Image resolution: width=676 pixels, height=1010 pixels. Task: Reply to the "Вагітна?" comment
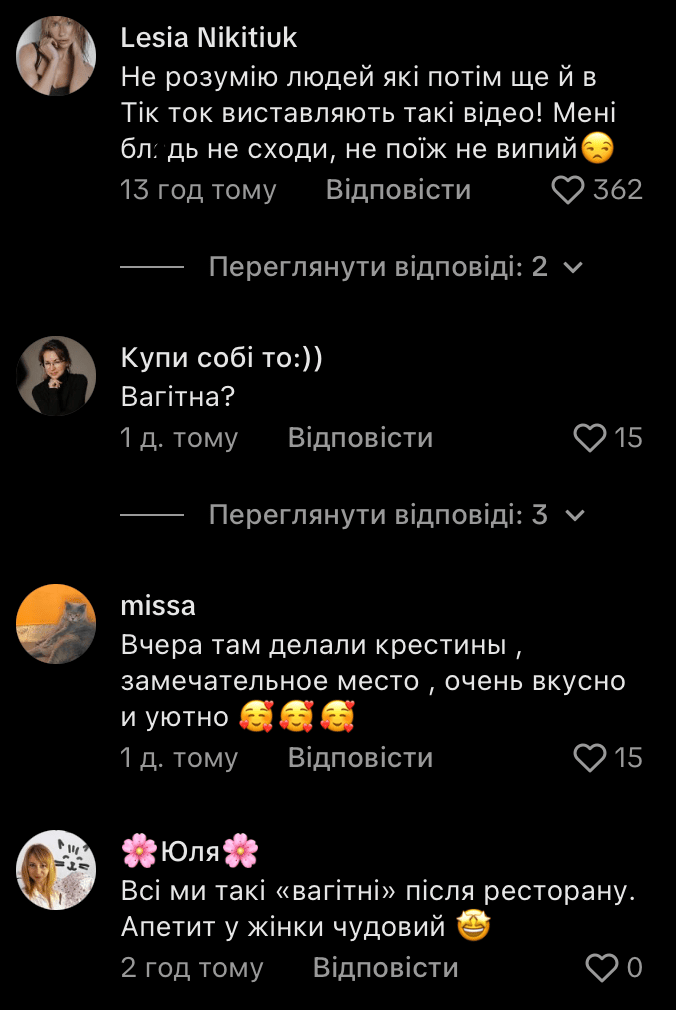click(x=360, y=438)
